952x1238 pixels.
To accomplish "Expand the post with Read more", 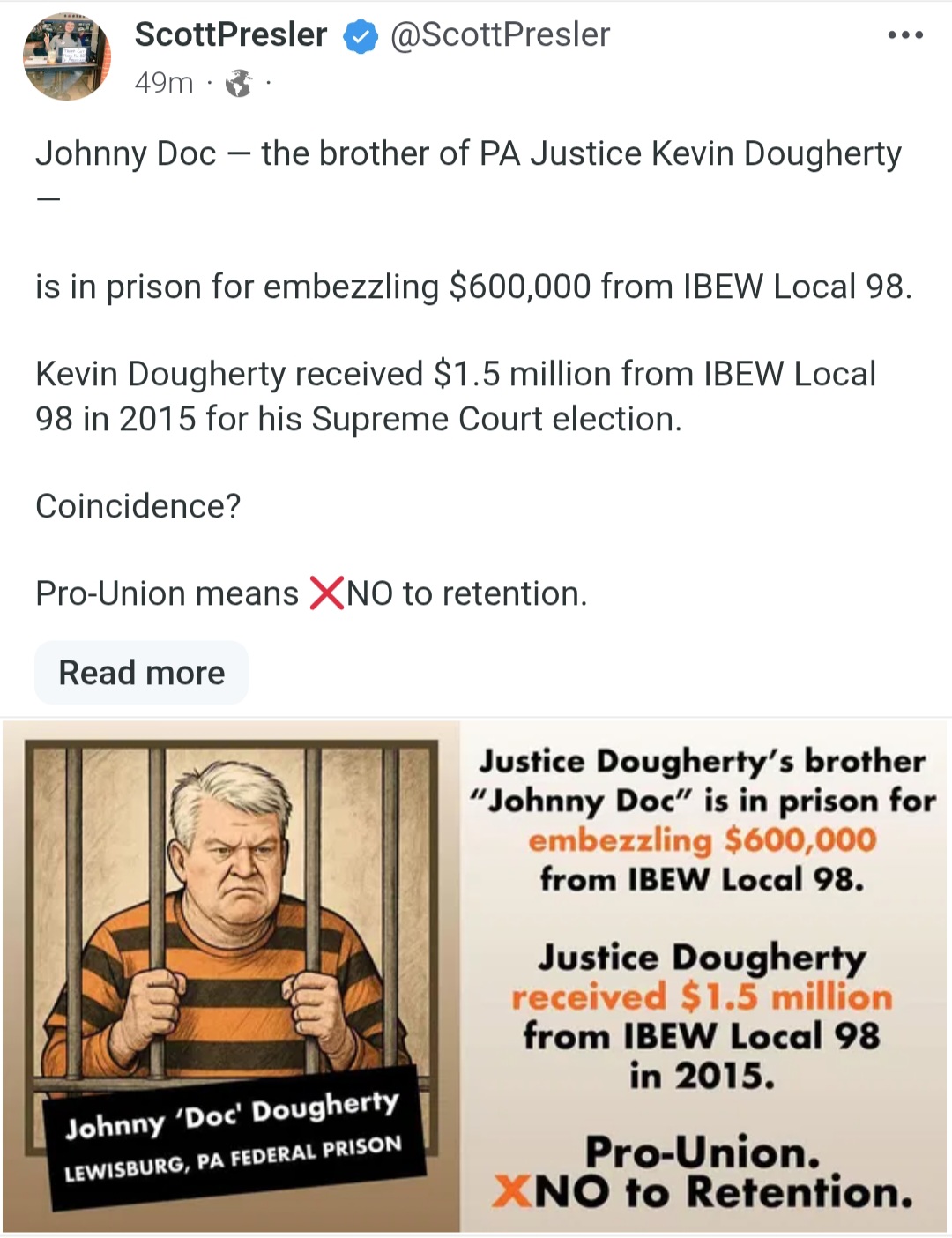I will coord(141,673).
